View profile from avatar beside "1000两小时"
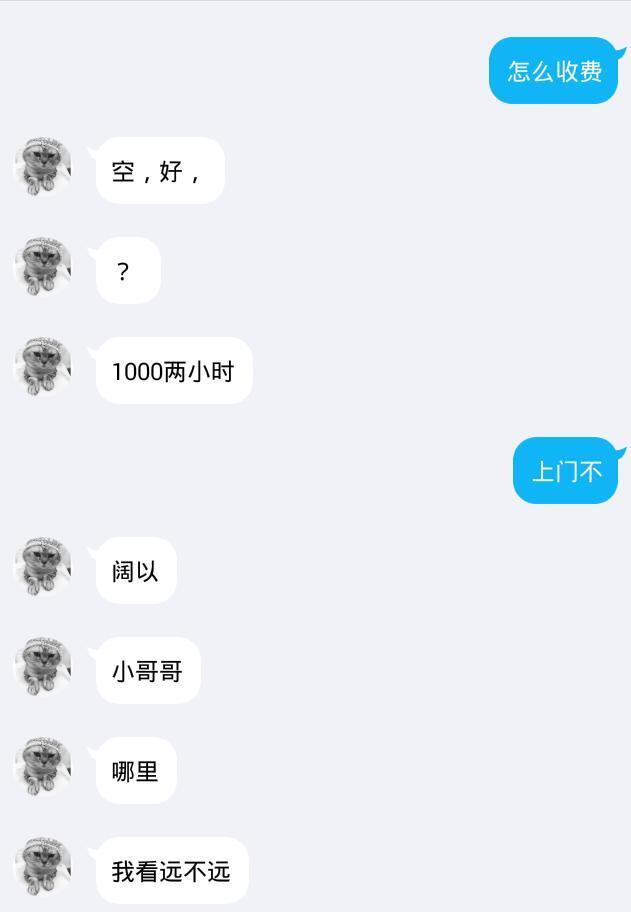Viewport: 631px width, 912px height. tap(42, 367)
